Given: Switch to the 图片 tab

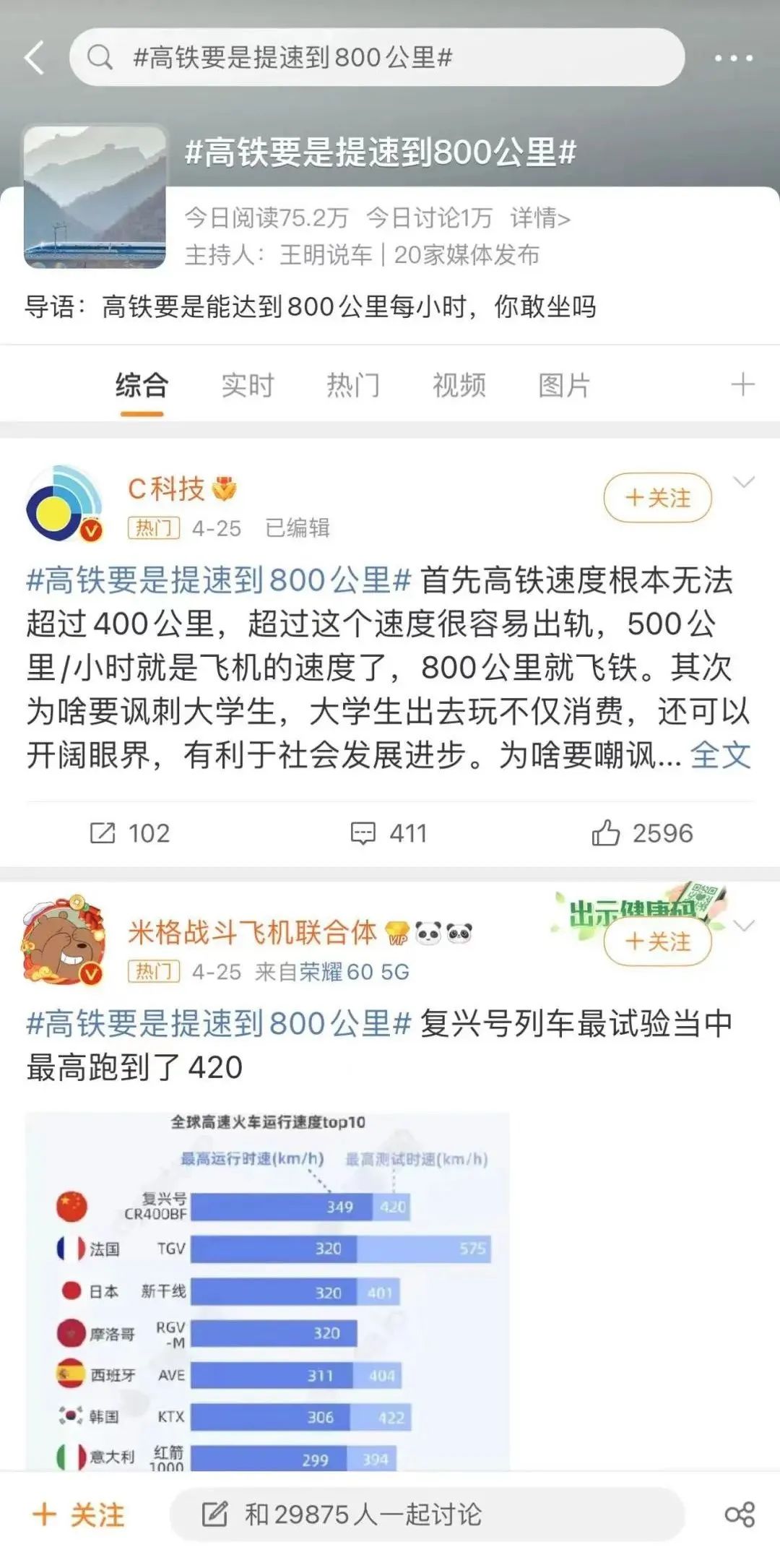Looking at the screenshot, I should click(x=564, y=385).
